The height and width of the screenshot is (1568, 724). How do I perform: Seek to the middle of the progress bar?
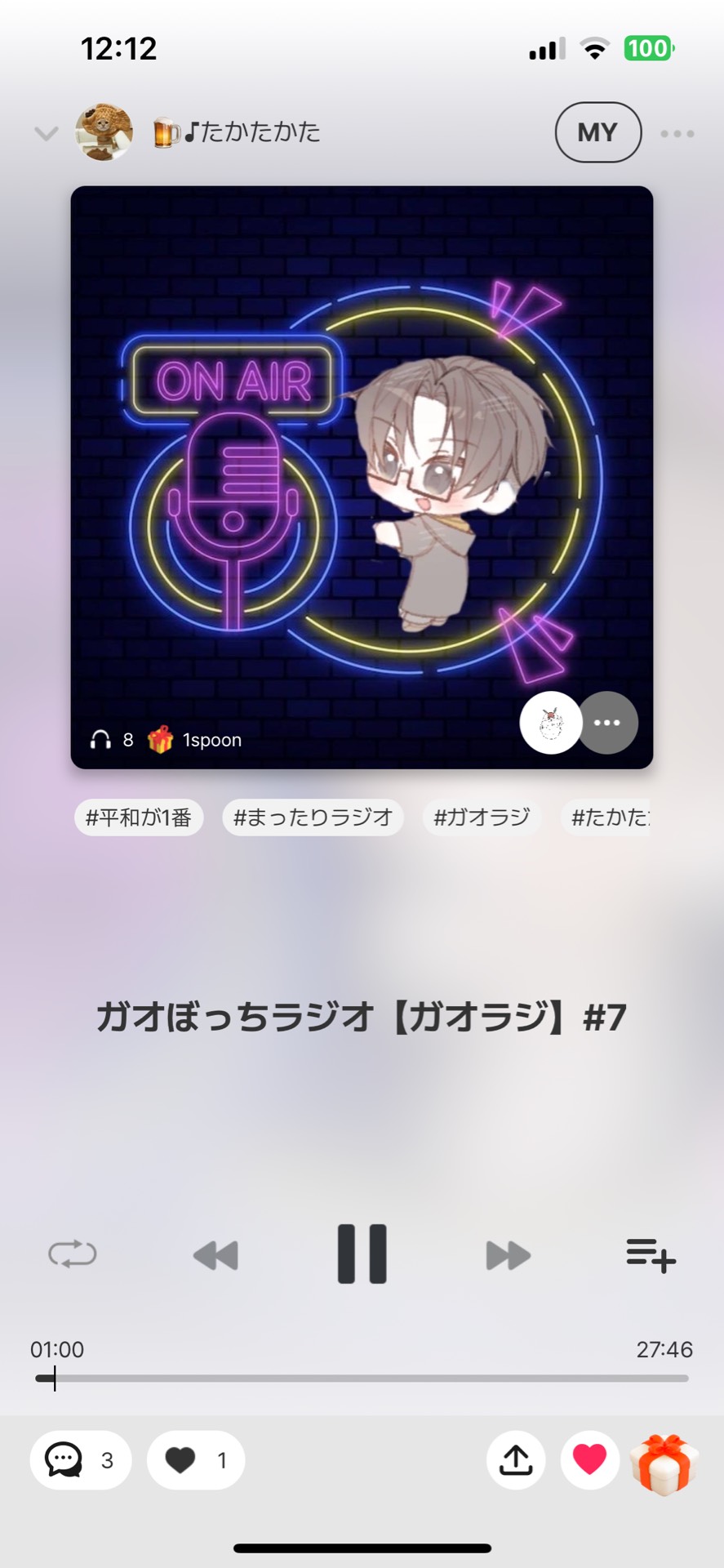(x=362, y=1379)
